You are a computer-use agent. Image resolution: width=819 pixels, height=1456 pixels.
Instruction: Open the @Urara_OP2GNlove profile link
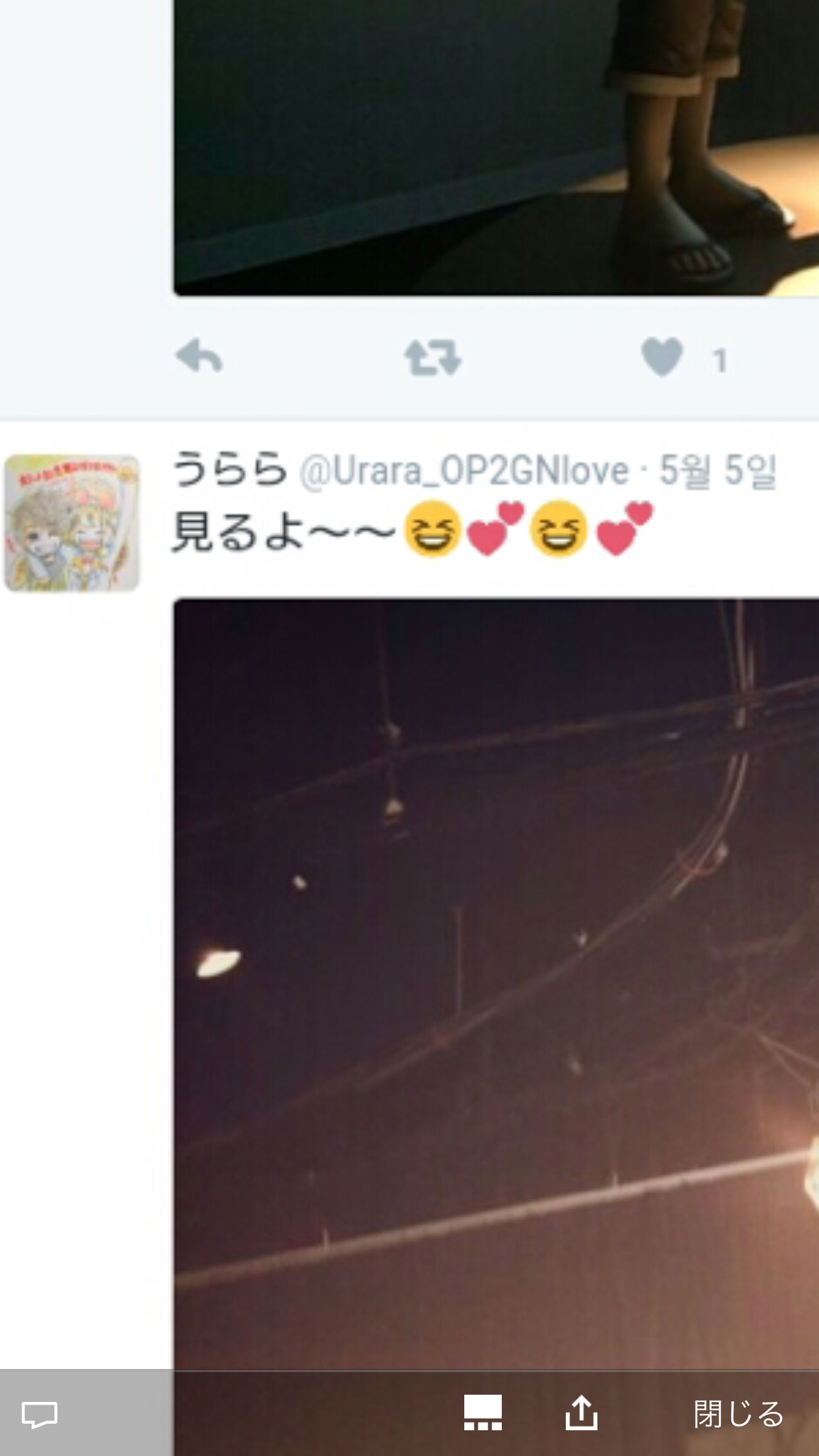pos(464,471)
